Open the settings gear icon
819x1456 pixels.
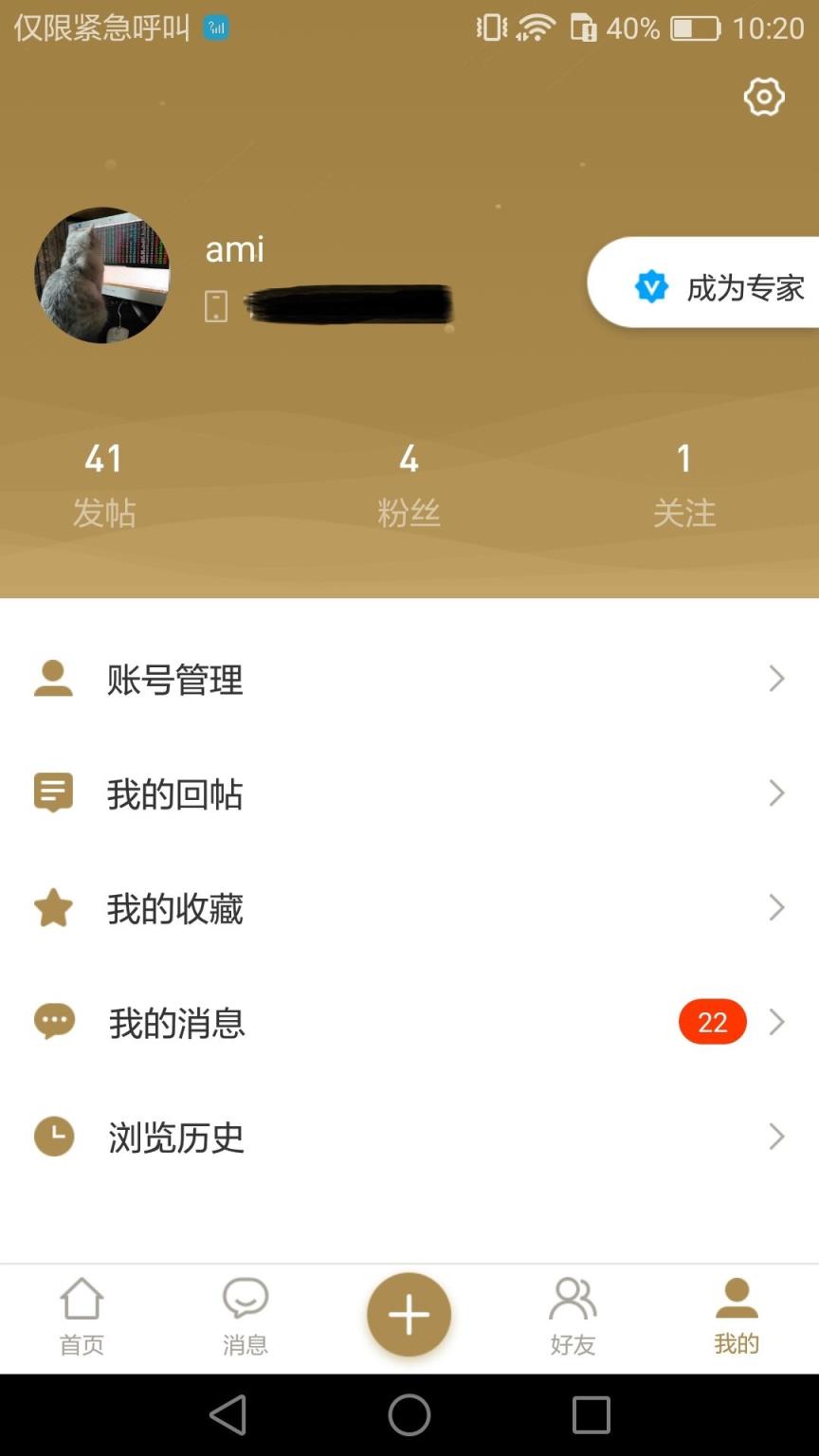tap(764, 96)
